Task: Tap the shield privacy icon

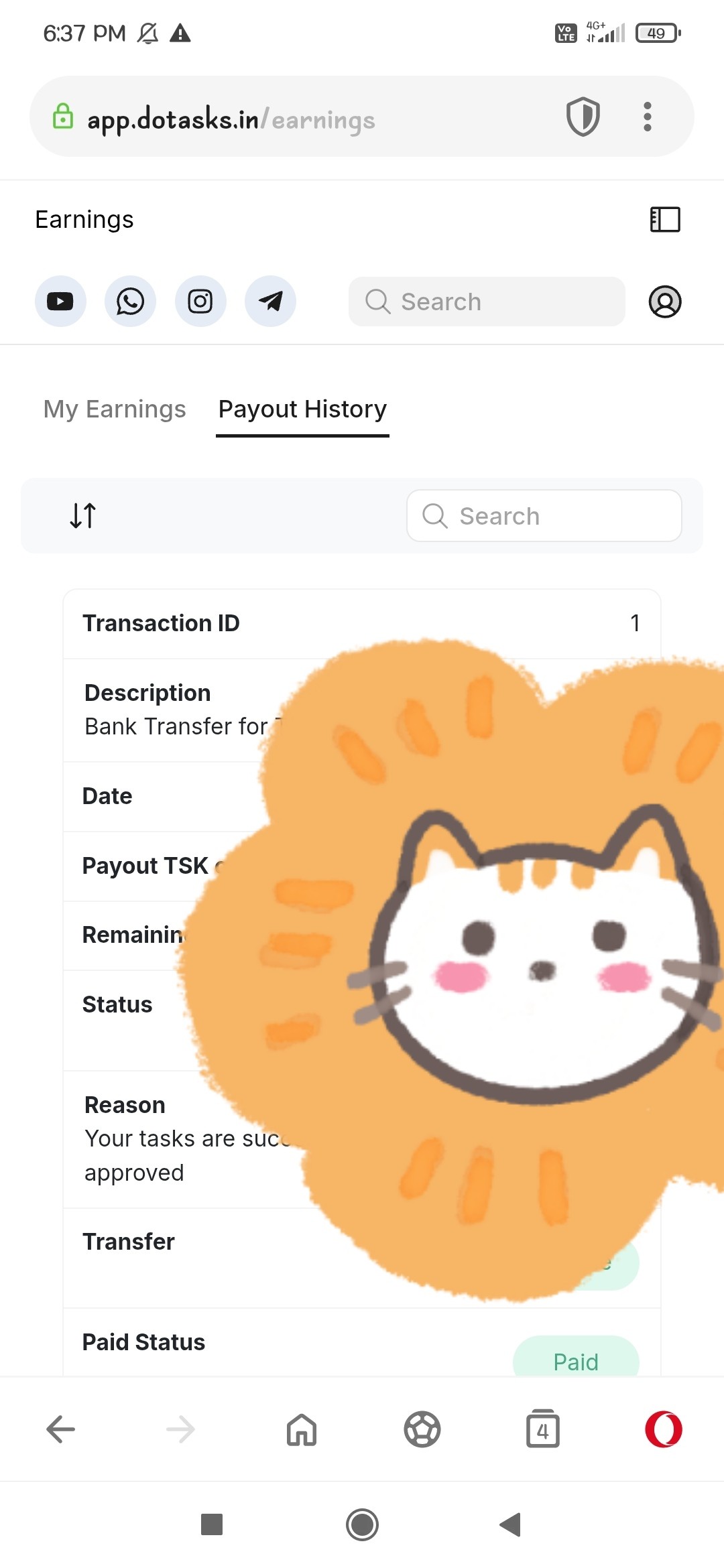Action: point(583,117)
